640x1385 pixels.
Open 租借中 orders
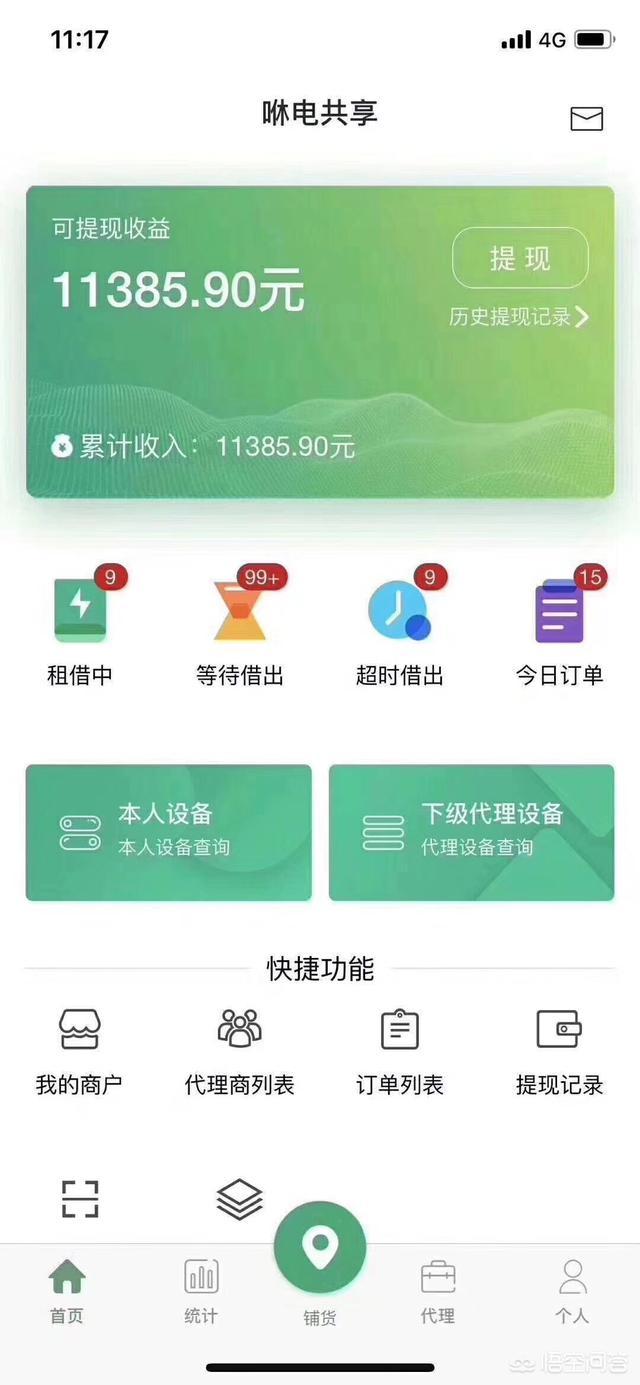tap(80, 628)
